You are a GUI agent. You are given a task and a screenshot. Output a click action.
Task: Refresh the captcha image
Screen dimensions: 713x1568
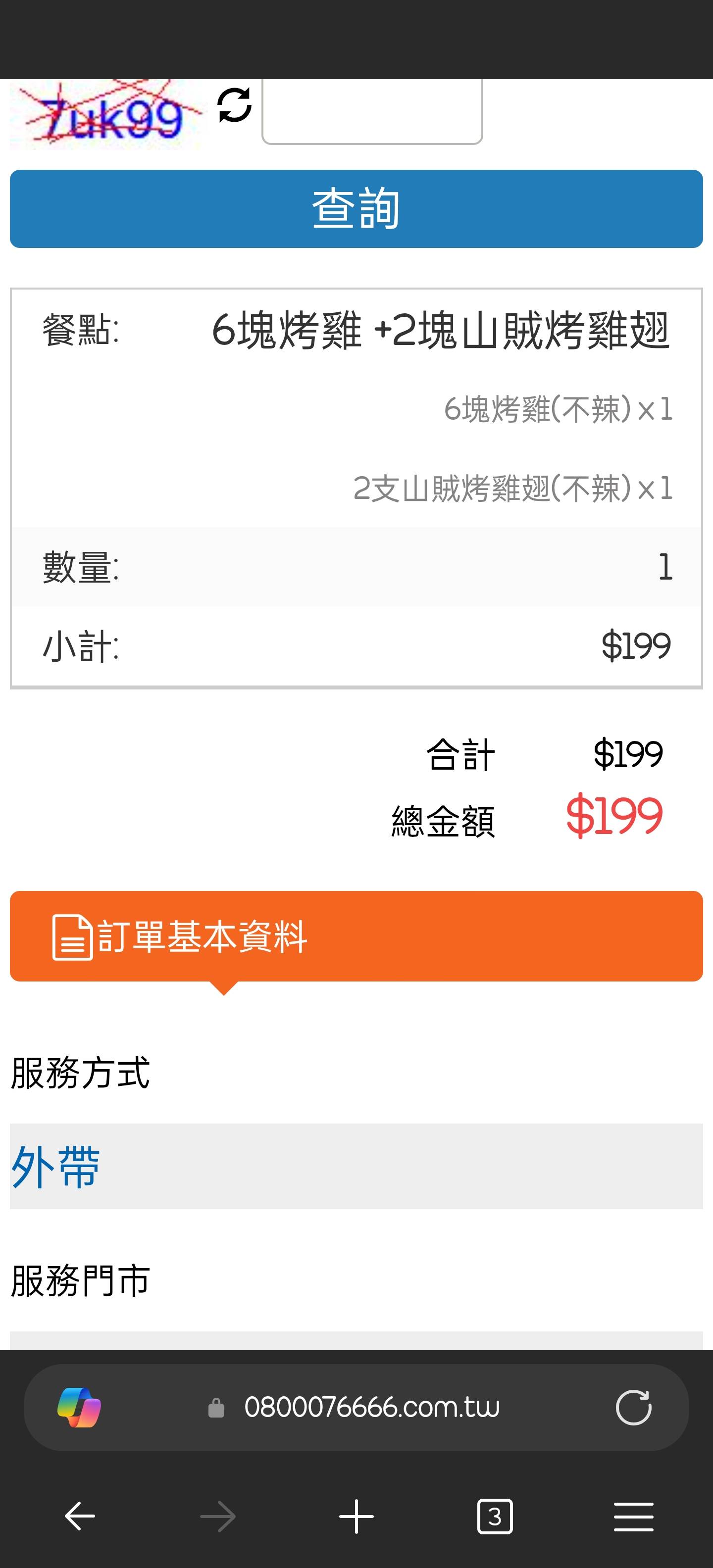(234, 106)
